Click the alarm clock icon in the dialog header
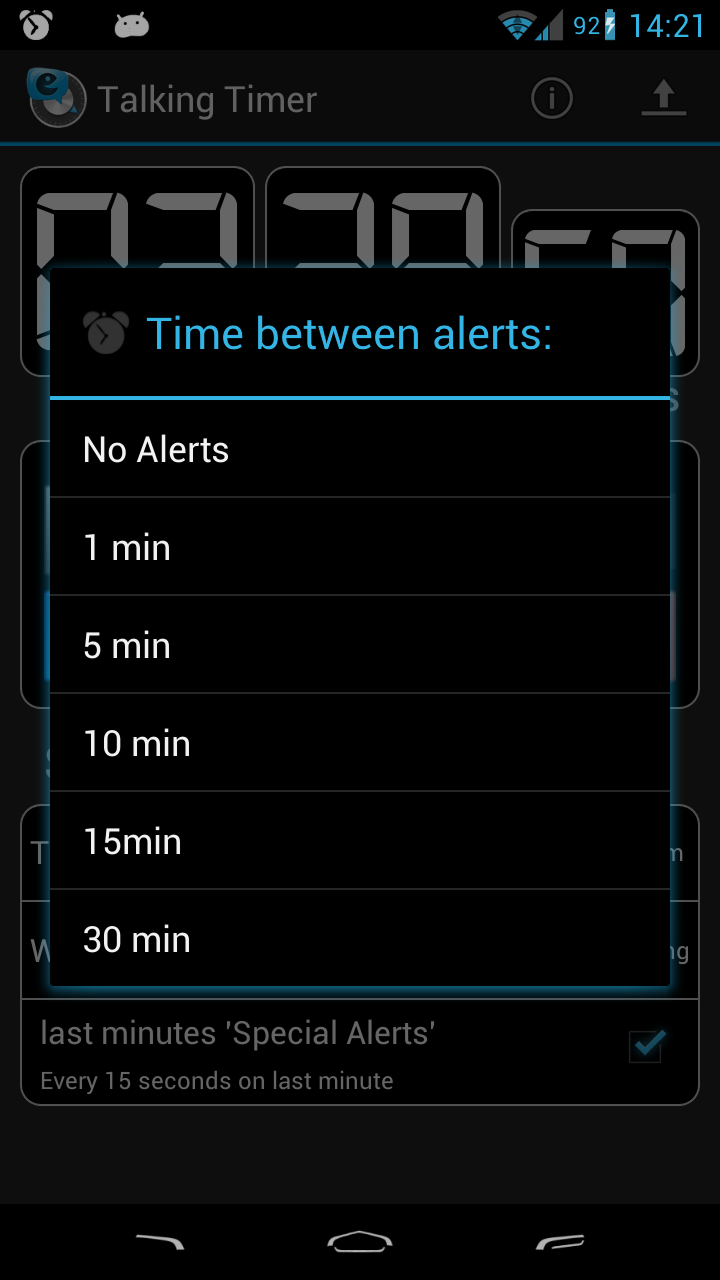Viewport: 720px width, 1280px height. click(x=106, y=332)
